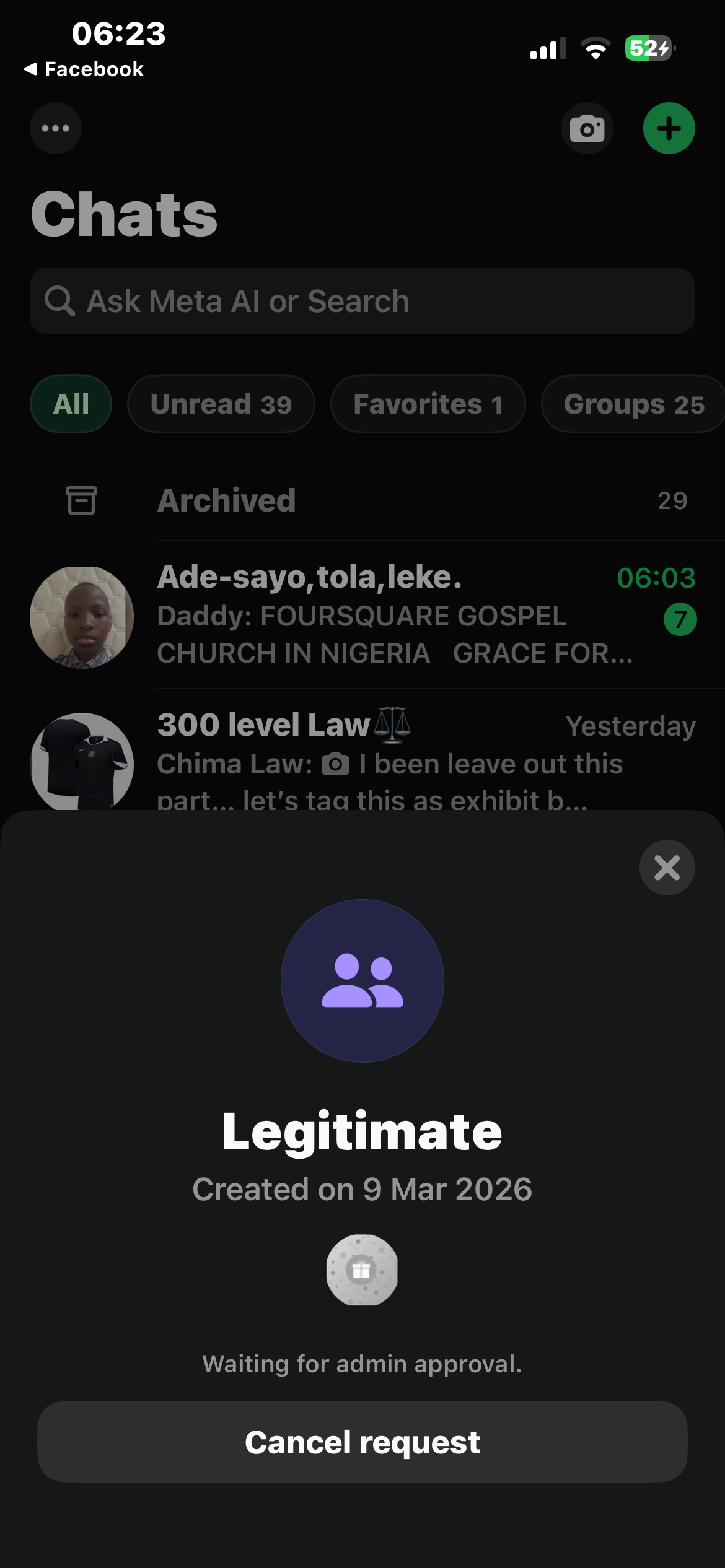Select the All chats filter
Viewport: 725px width, 1568px height.
click(x=71, y=404)
